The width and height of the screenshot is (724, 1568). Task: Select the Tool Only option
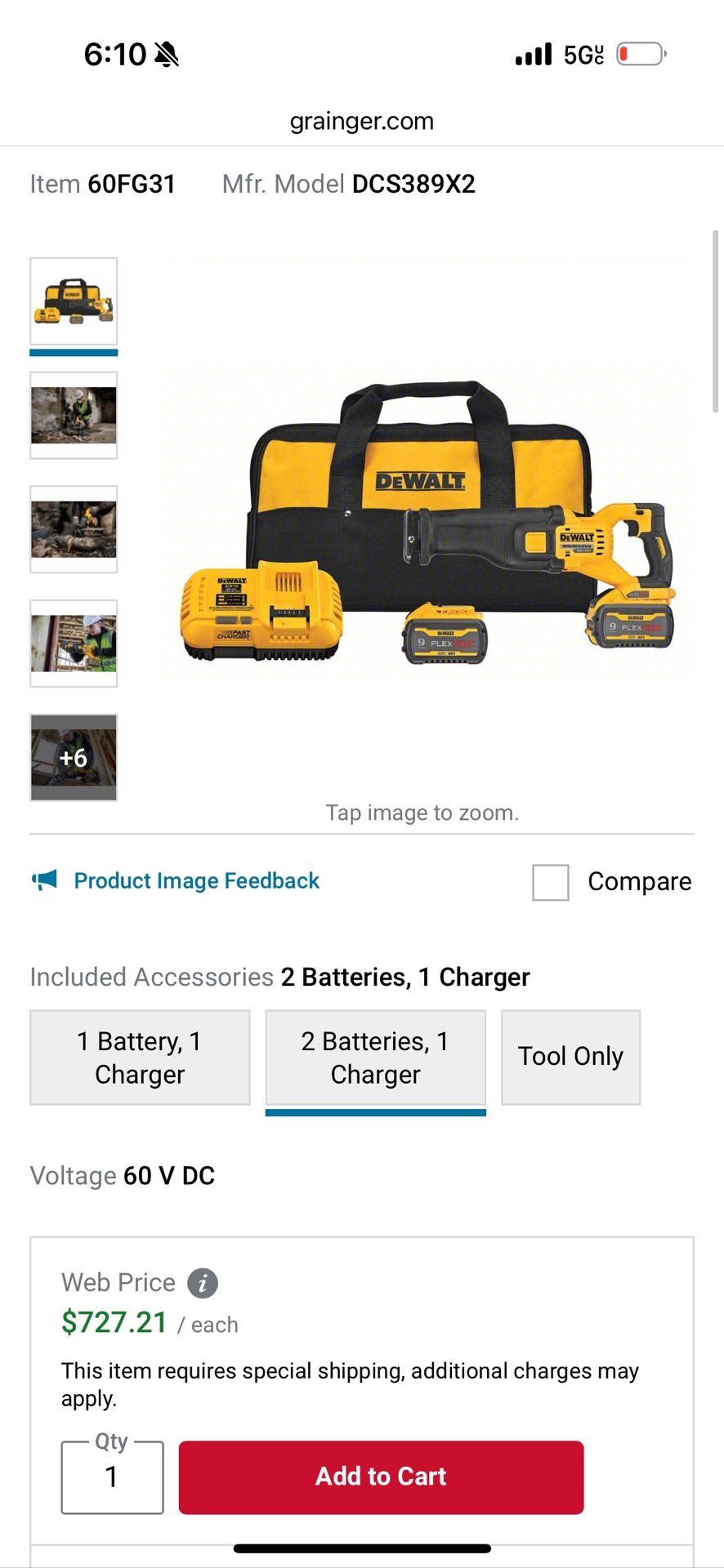coord(570,1057)
